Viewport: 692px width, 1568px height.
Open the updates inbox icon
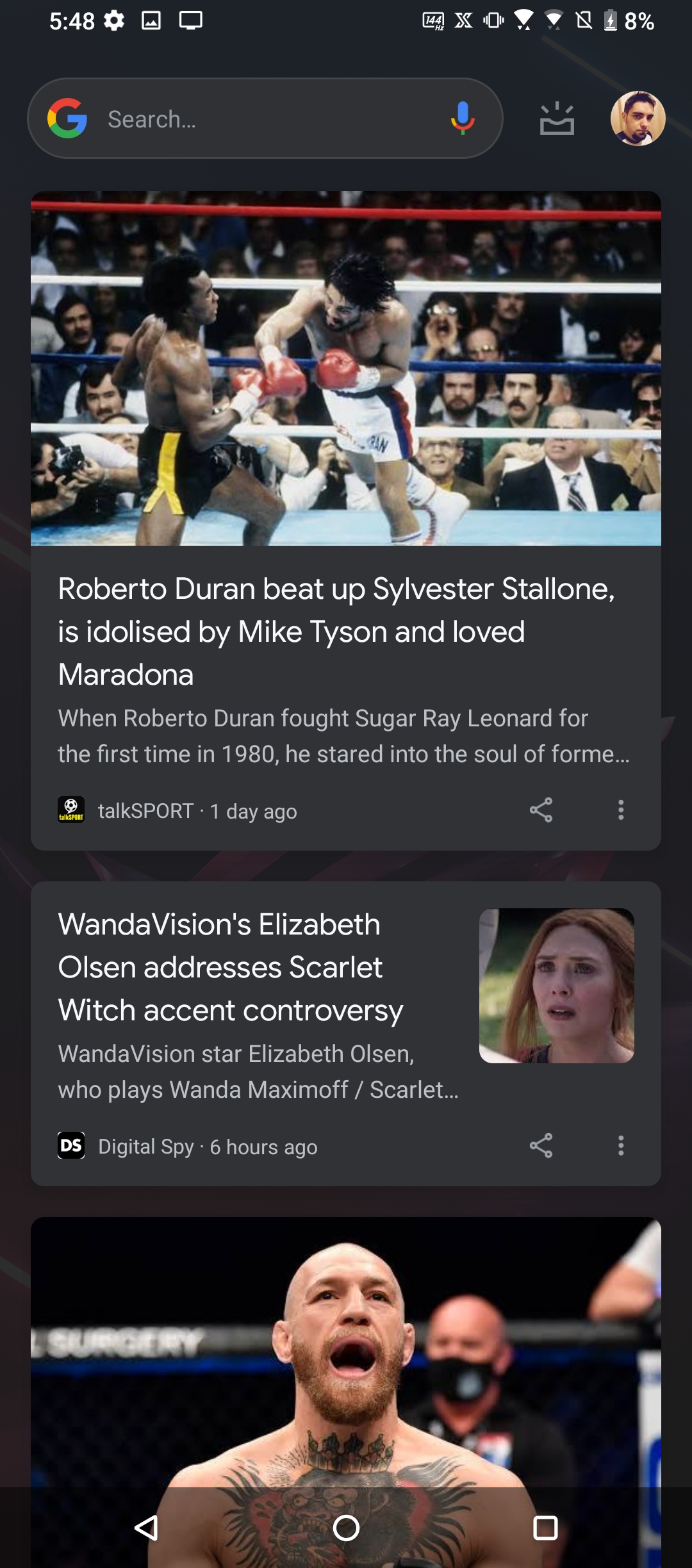click(x=557, y=119)
